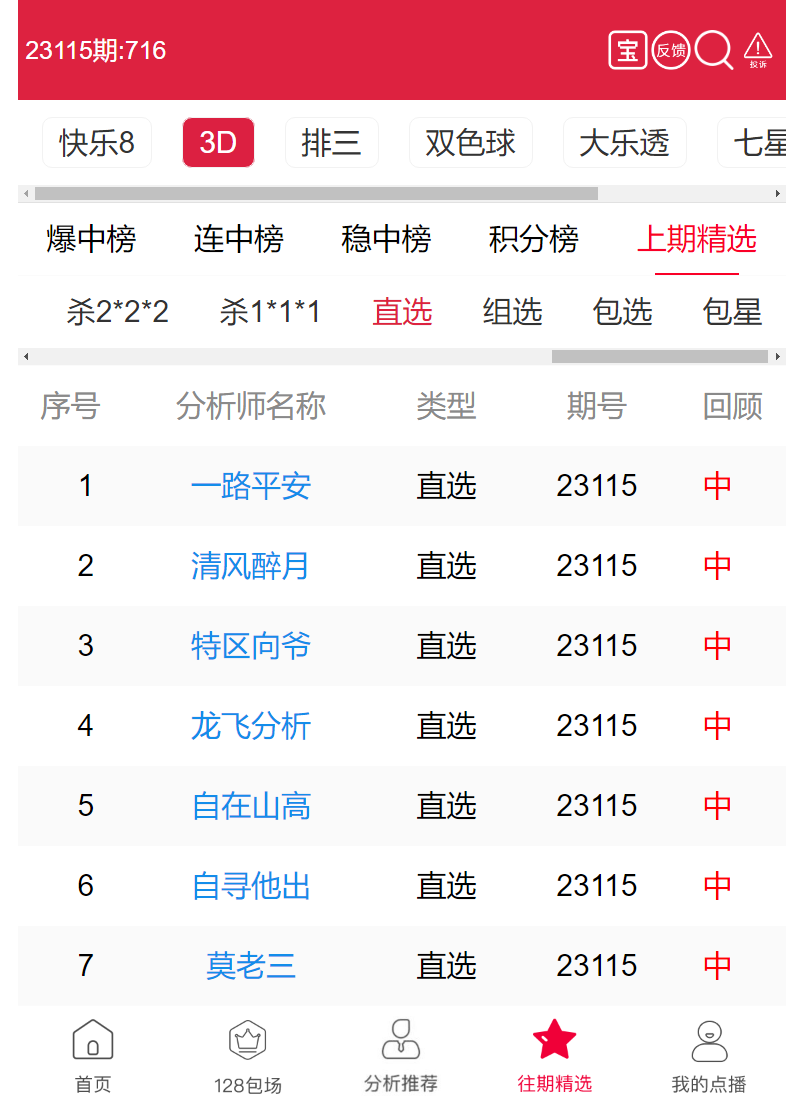
Task: Open the 宝 icon in the header
Action: tap(628, 50)
